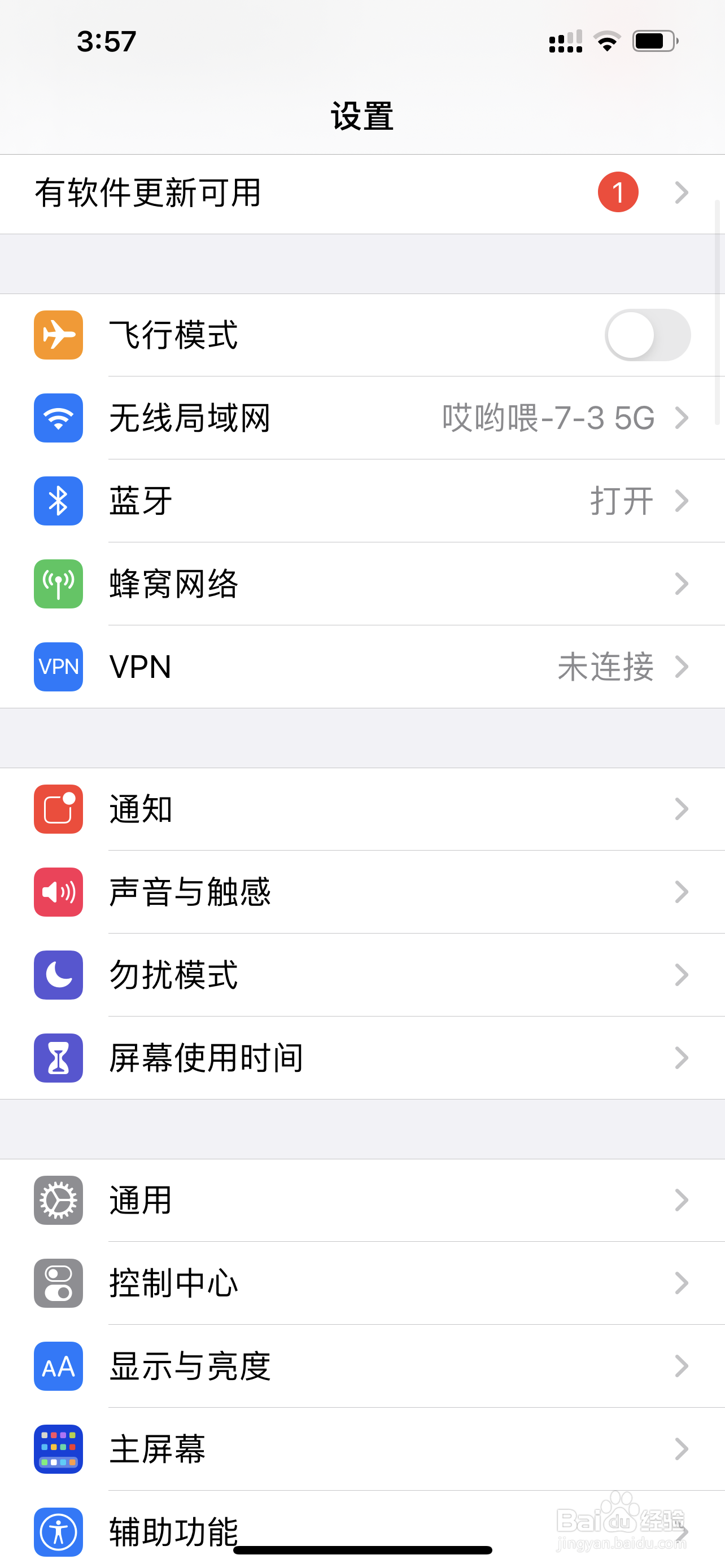Tap the Sounds & Haptics (声音与触感) icon
Image resolution: width=725 pixels, height=1568 pixels.
click(x=58, y=893)
